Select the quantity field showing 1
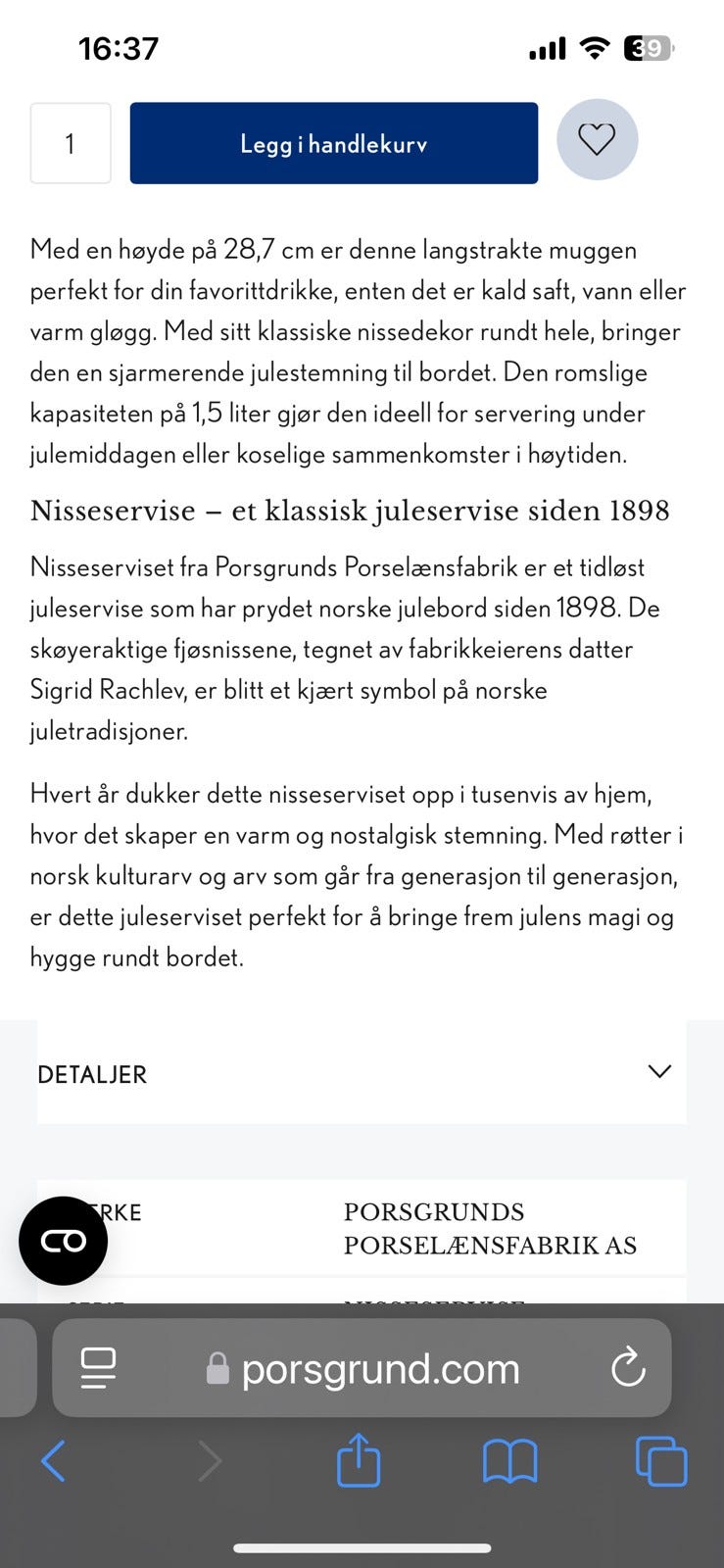724x1568 pixels. click(70, 142)
